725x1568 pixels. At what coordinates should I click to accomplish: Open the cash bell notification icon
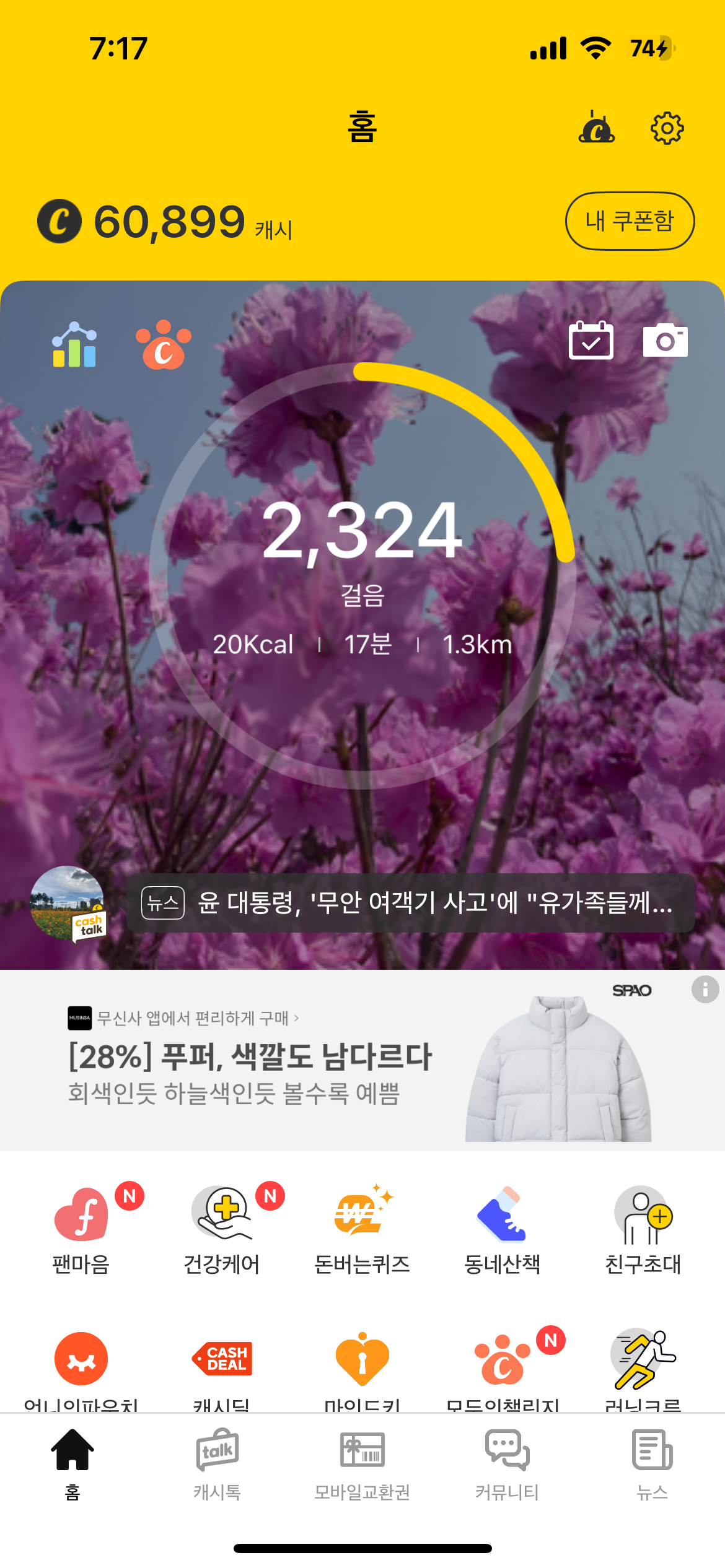pyautogui.click(x=597, y=127)
